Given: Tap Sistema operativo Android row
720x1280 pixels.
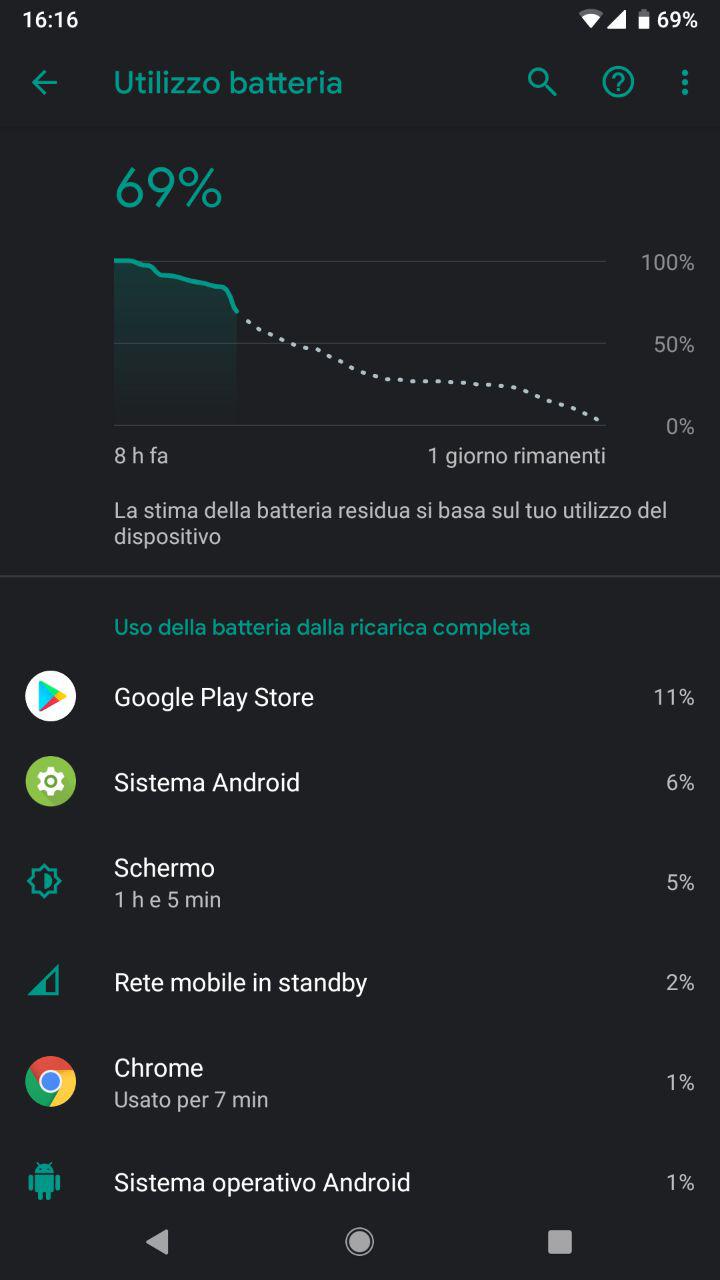Looking at the screenshot, I should [360, 1182].
